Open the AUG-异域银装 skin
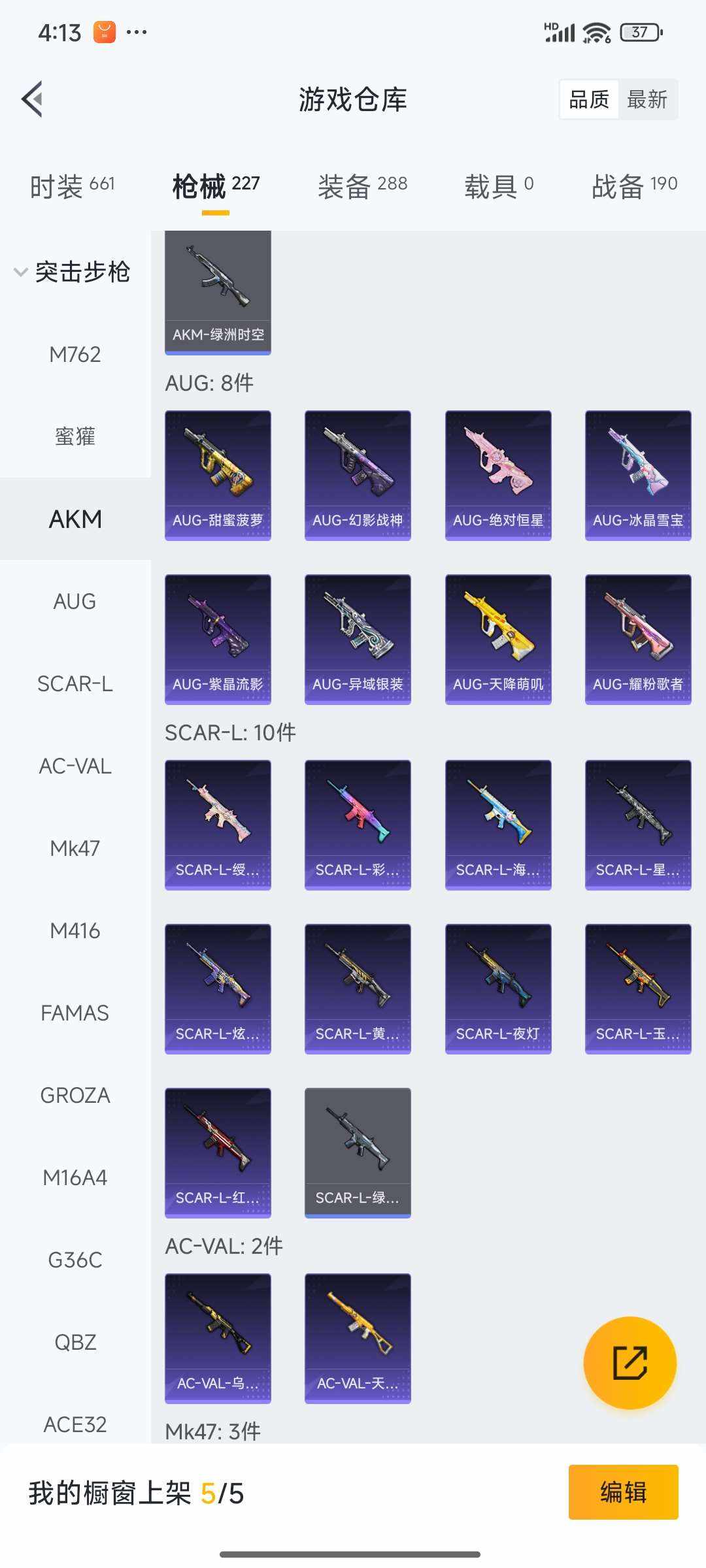706x1568 pixels. tap(358, 639)
